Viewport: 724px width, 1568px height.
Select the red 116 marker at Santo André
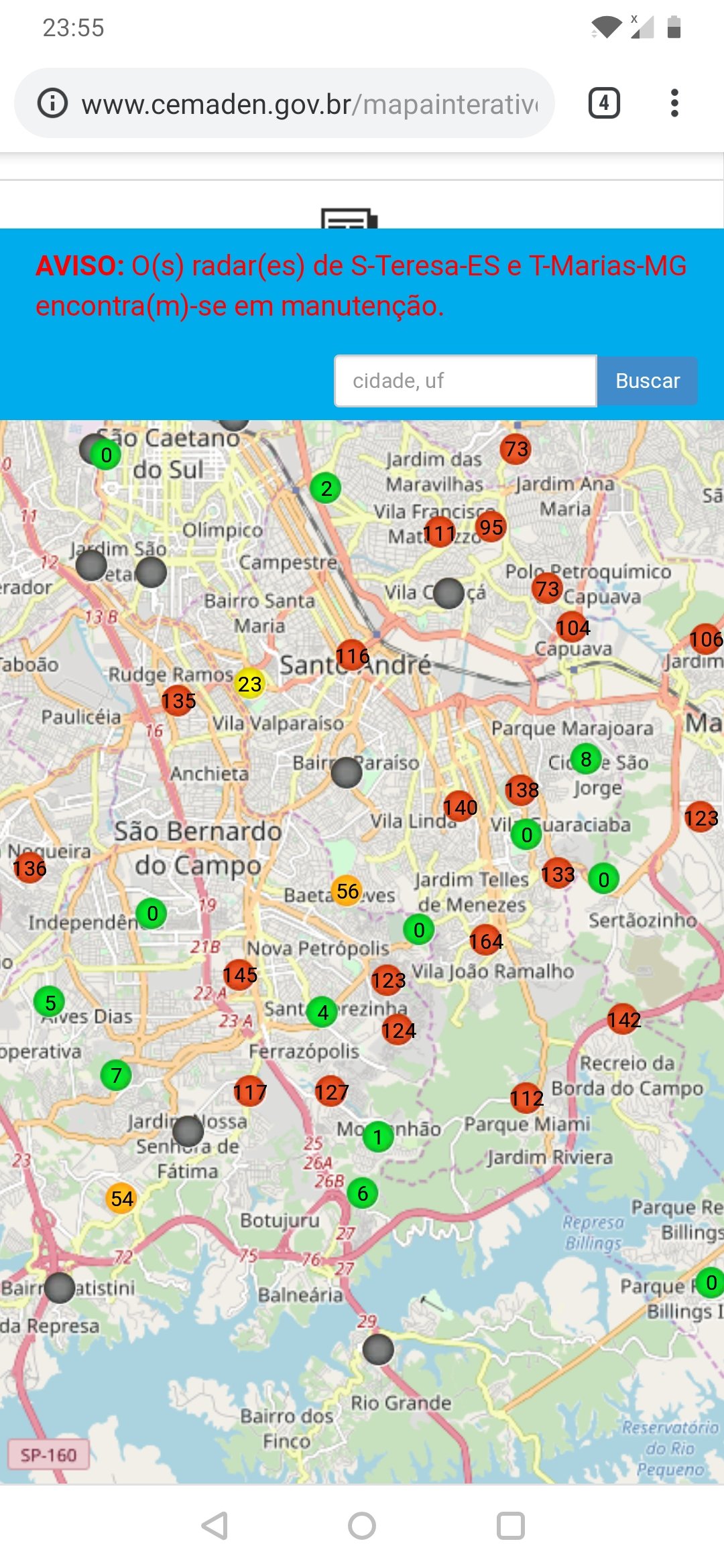(x=353, y=655)
